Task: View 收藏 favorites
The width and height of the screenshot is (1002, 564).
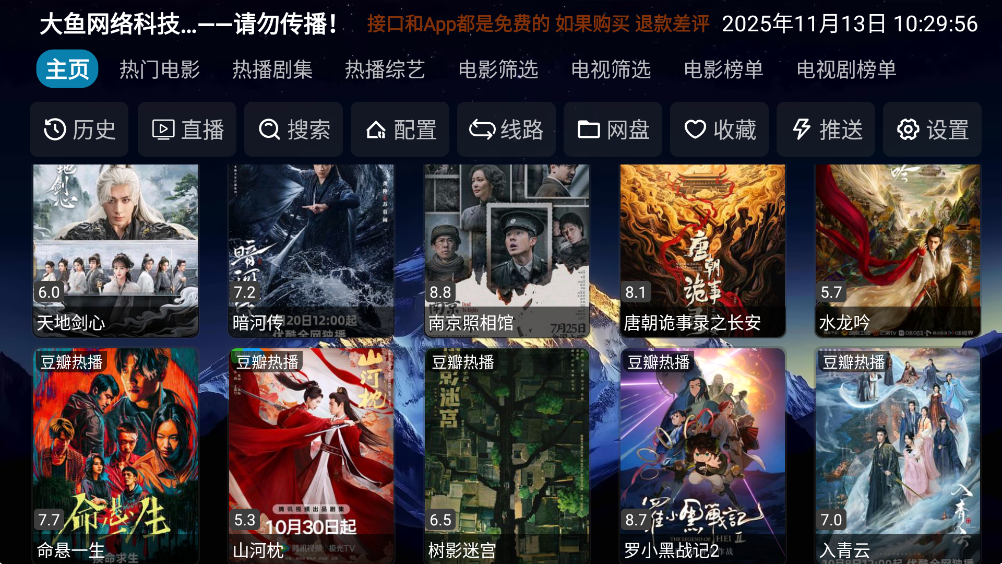Action: [x=720, y=130]
